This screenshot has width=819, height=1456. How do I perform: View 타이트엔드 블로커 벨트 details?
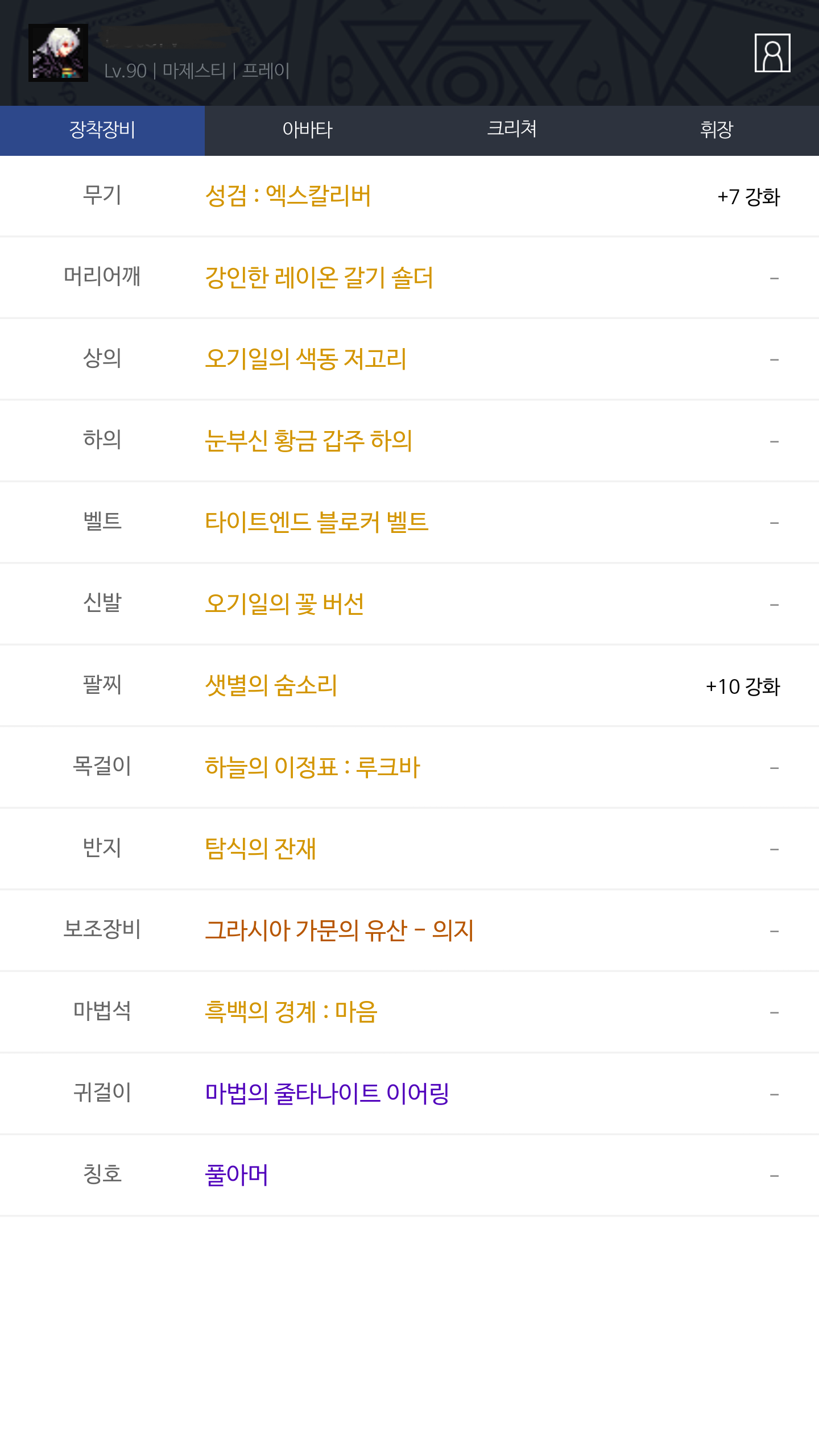point(317,522)
